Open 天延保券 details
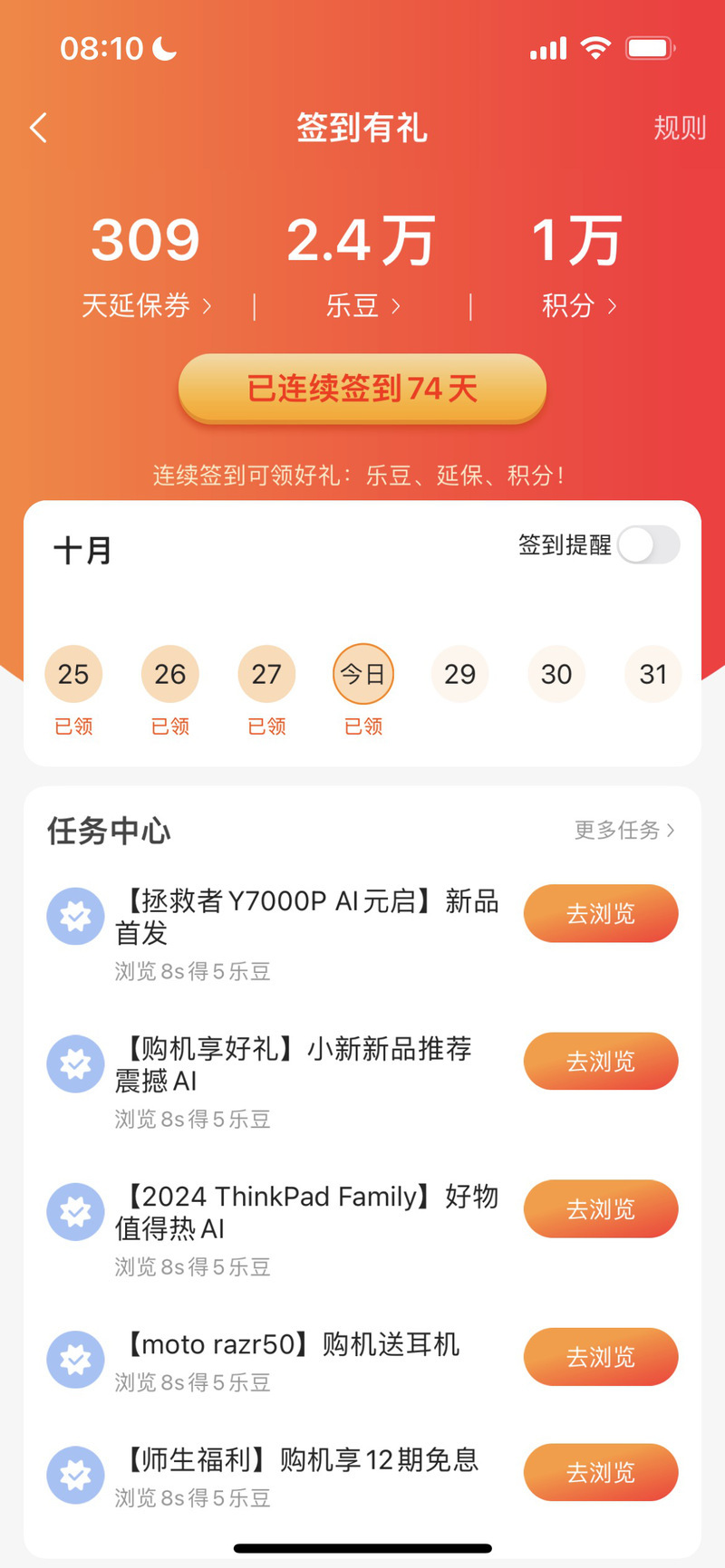725x1568 pixels. (146, 305)
